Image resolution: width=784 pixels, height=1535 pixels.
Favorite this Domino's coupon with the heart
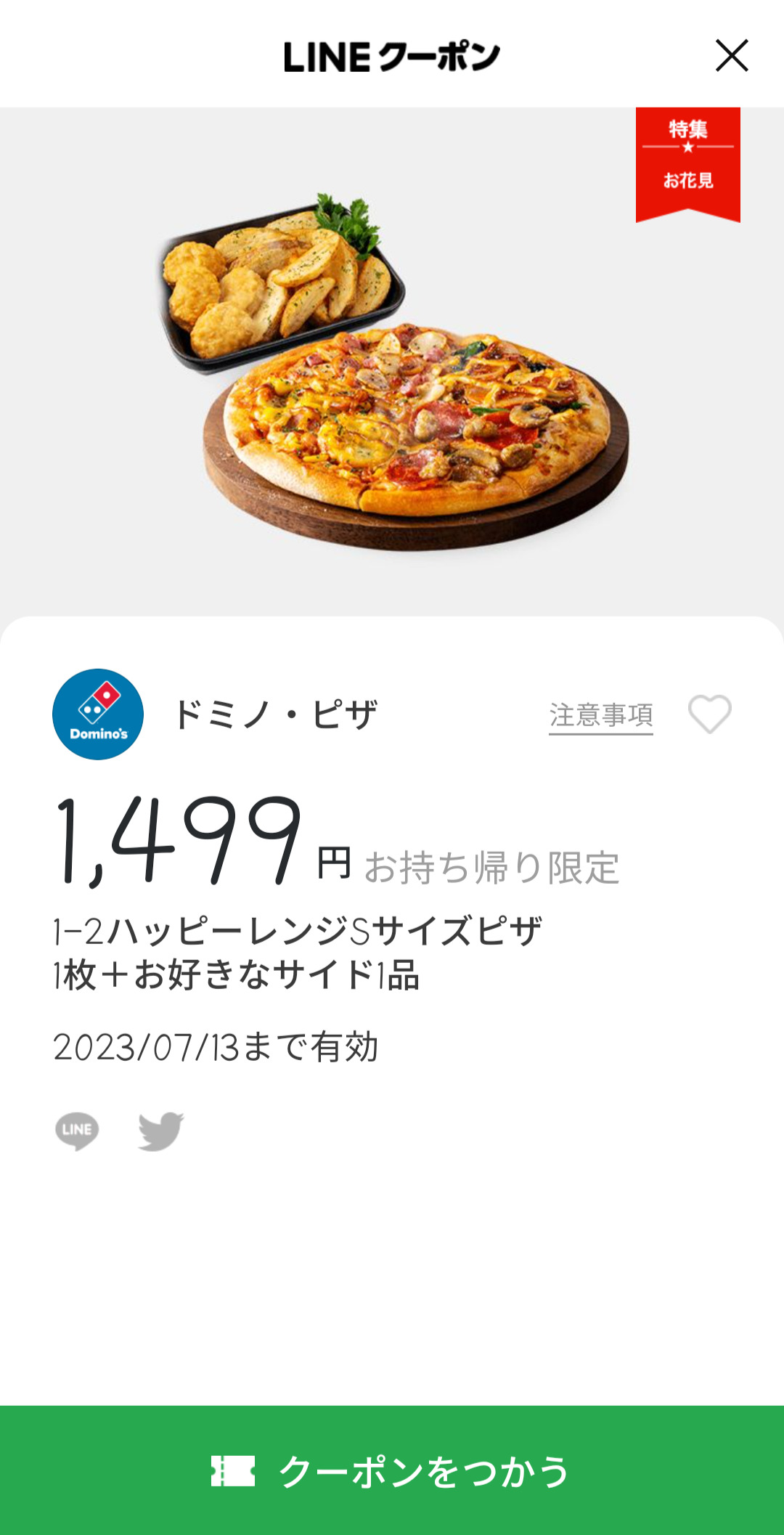pos(709,714)
